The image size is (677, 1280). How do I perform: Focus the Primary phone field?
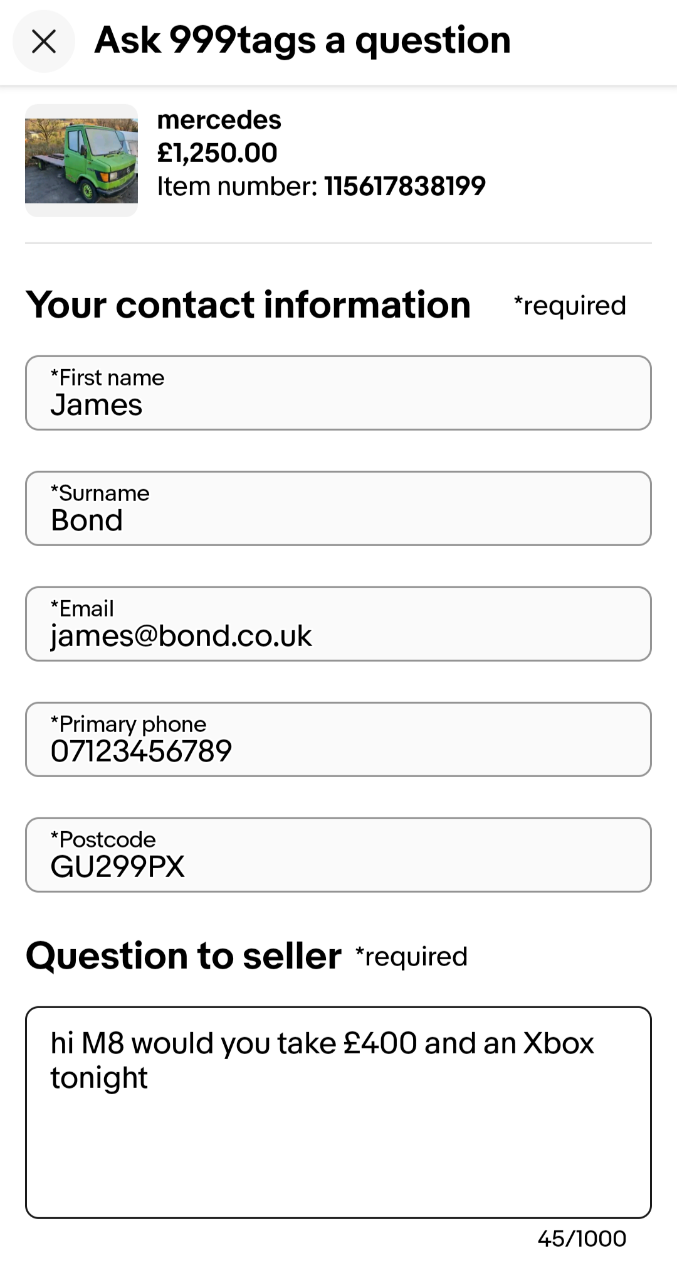[338, 739]
